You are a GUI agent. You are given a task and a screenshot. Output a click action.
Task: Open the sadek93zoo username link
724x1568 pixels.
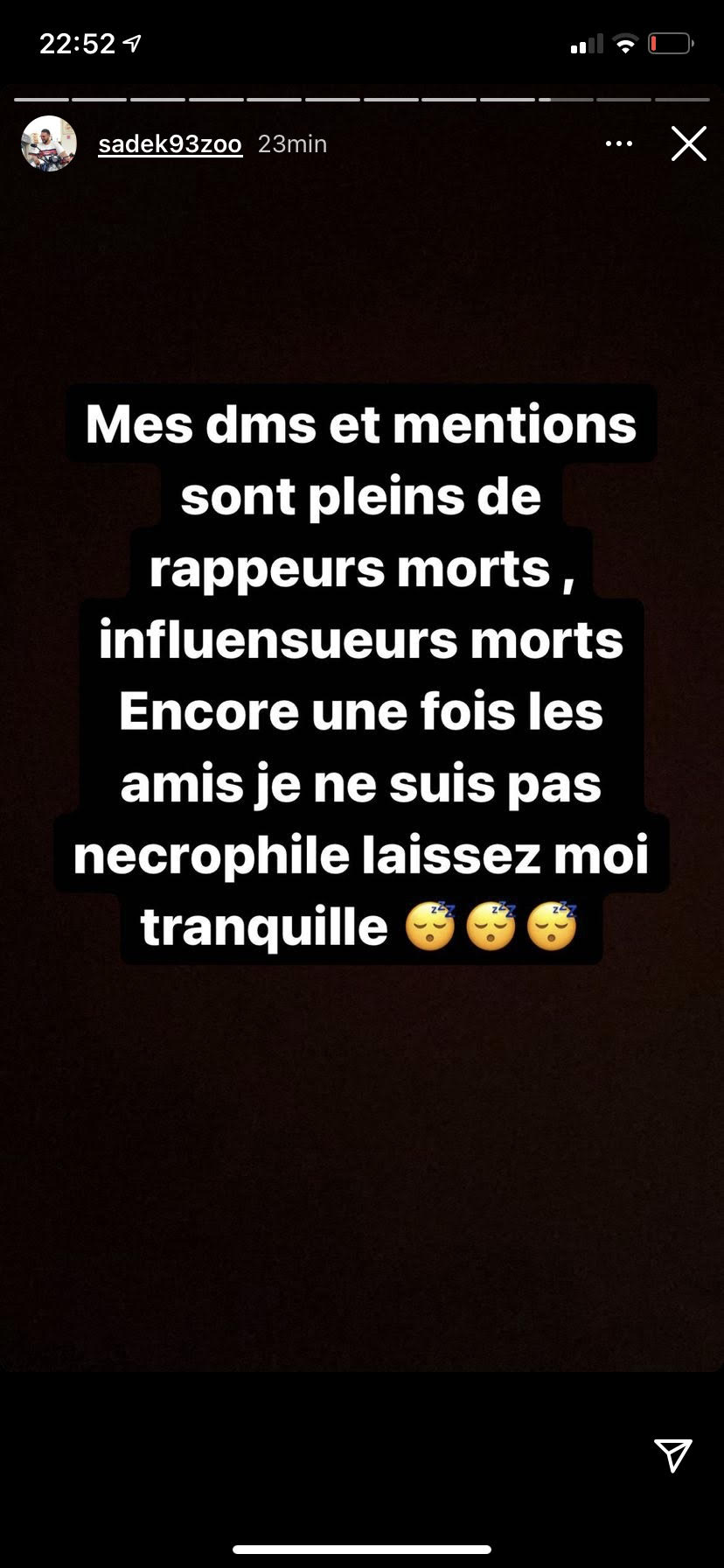click(x=170, y=144)
